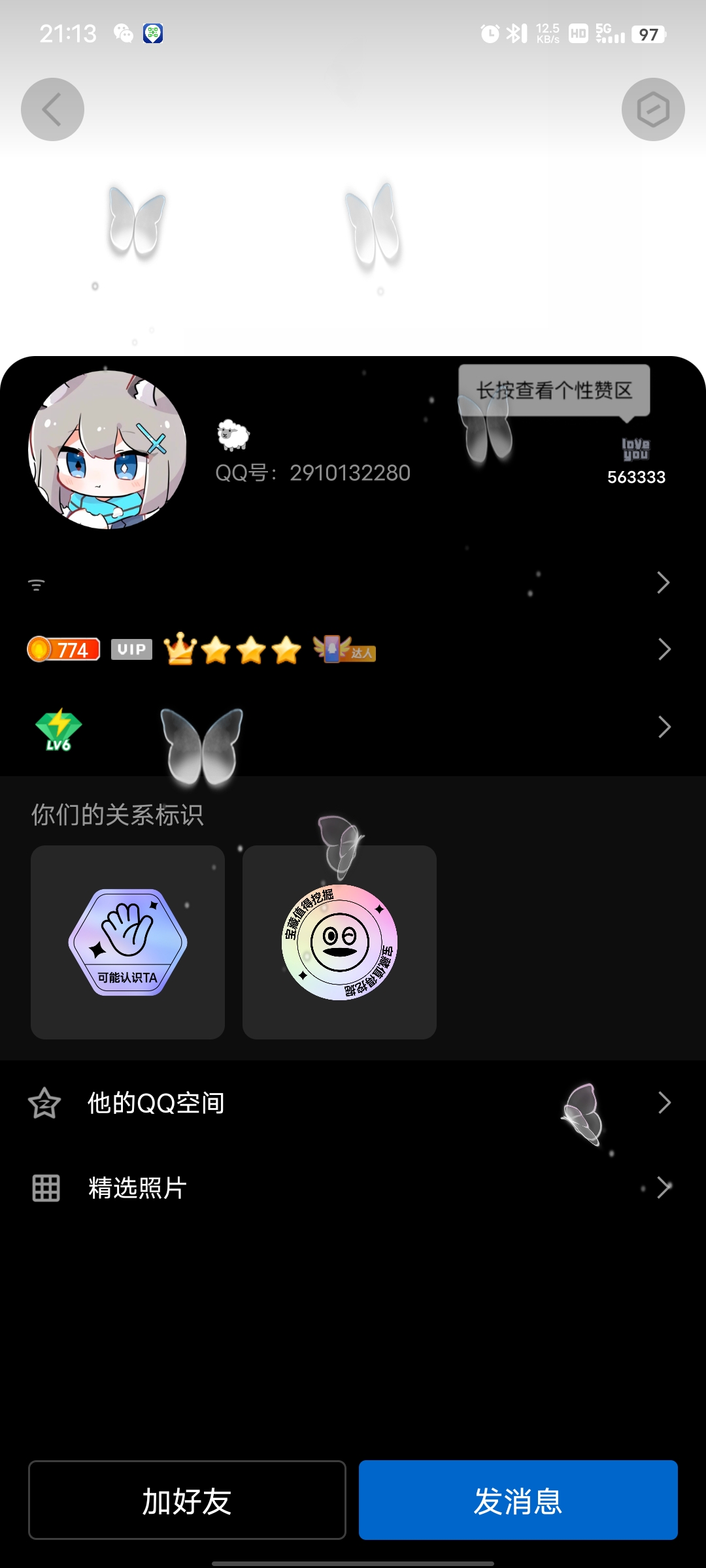Screen dimensions: 706x1568
Task: Go back using the top-left arrow
Action: pos(52,109)
